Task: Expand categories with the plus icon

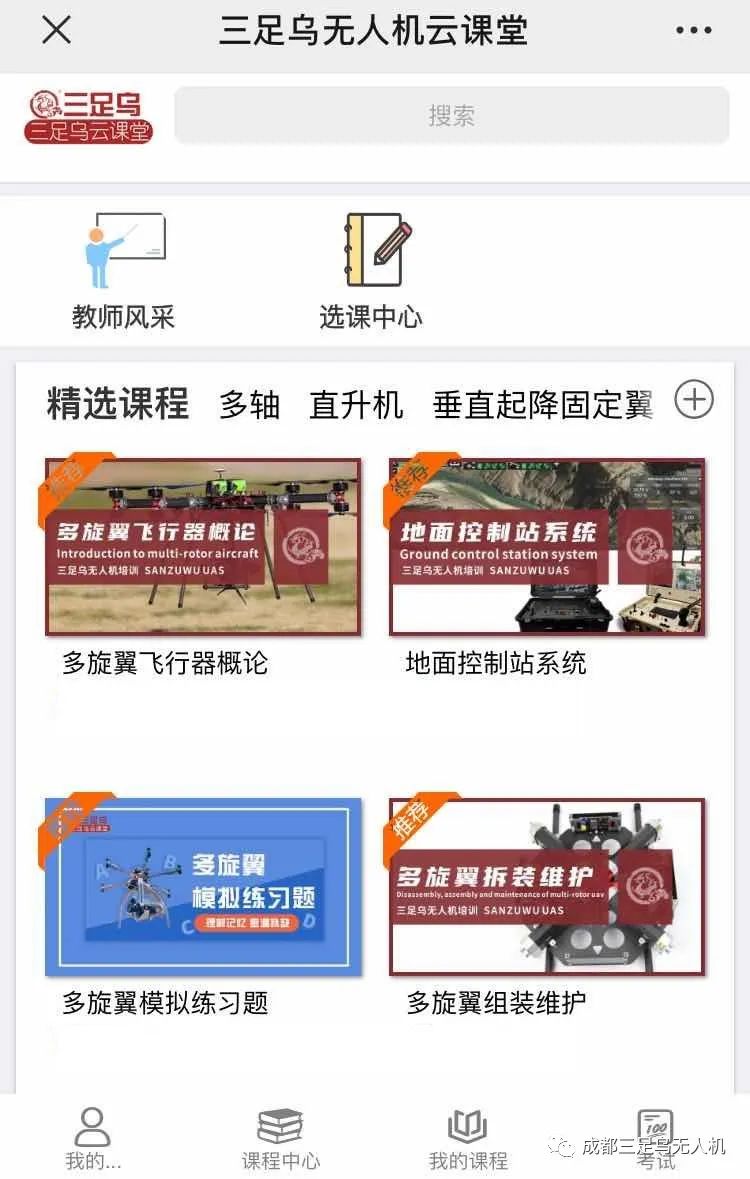Action: click(694, 400)
